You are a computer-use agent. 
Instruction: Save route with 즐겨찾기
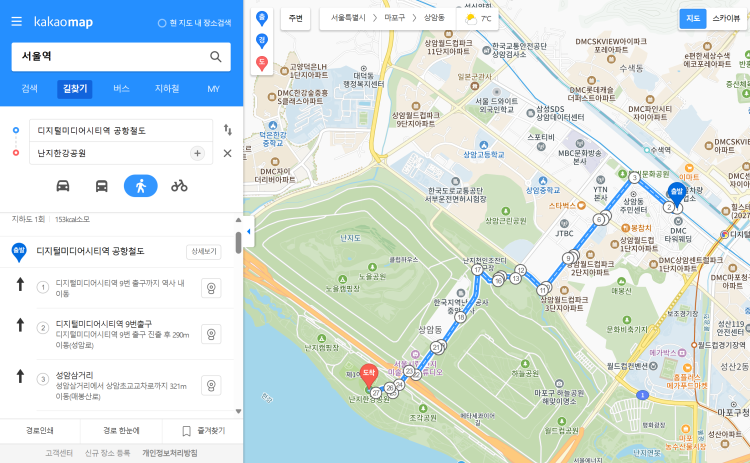202,431
